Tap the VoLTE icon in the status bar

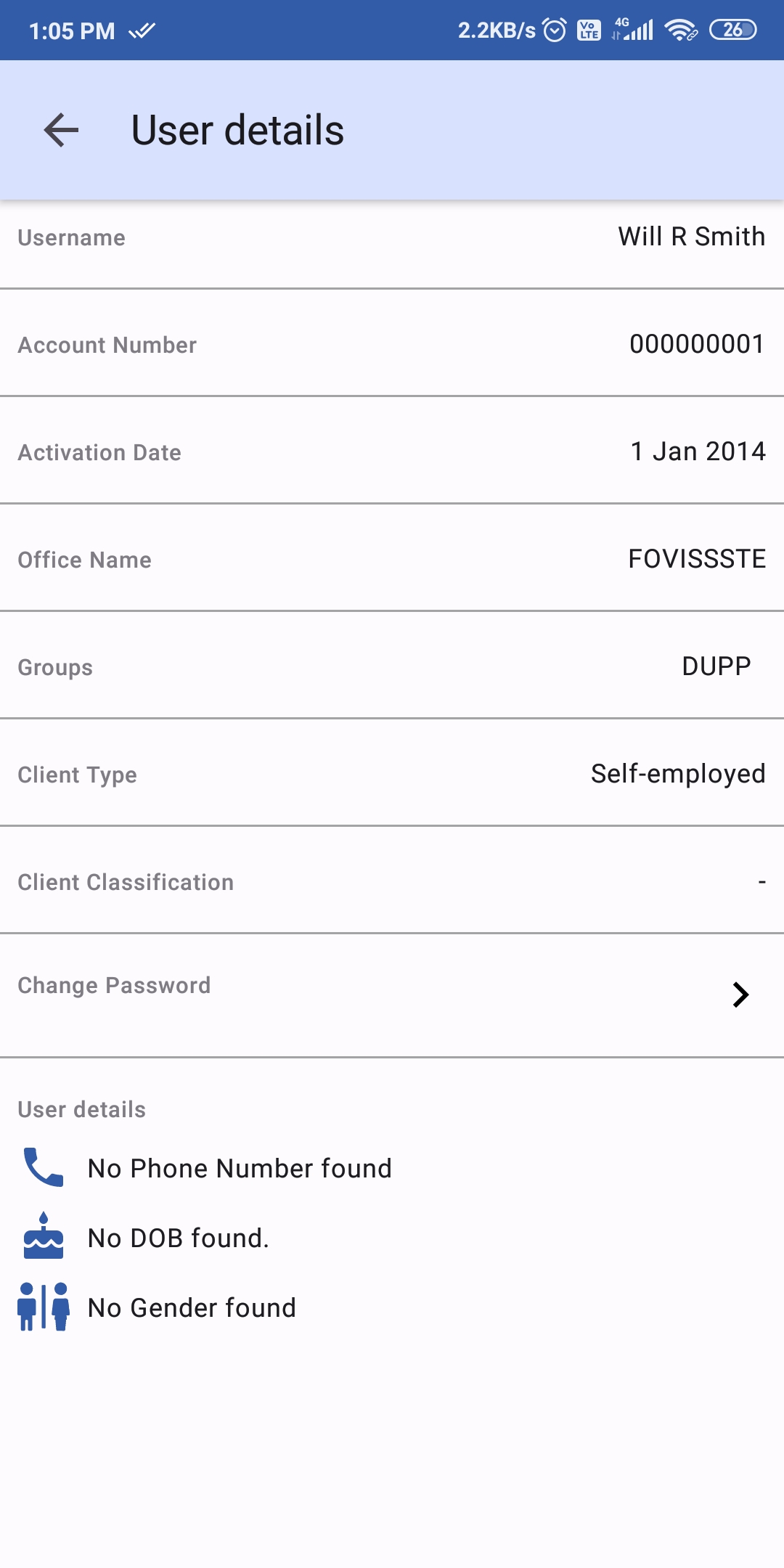tap(588, 29)
